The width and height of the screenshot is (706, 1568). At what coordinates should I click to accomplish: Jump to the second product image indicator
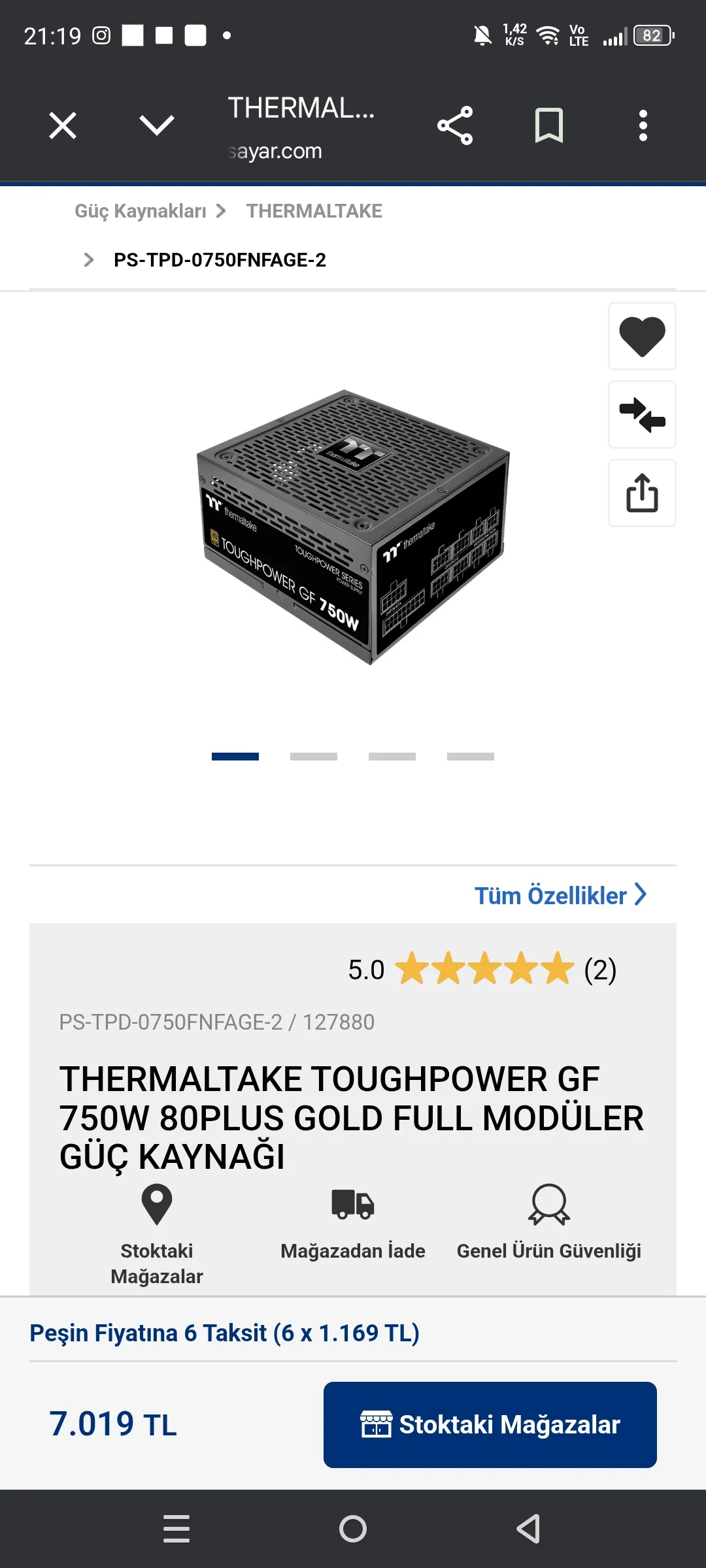pyautogui.click(x=314, y=757)
